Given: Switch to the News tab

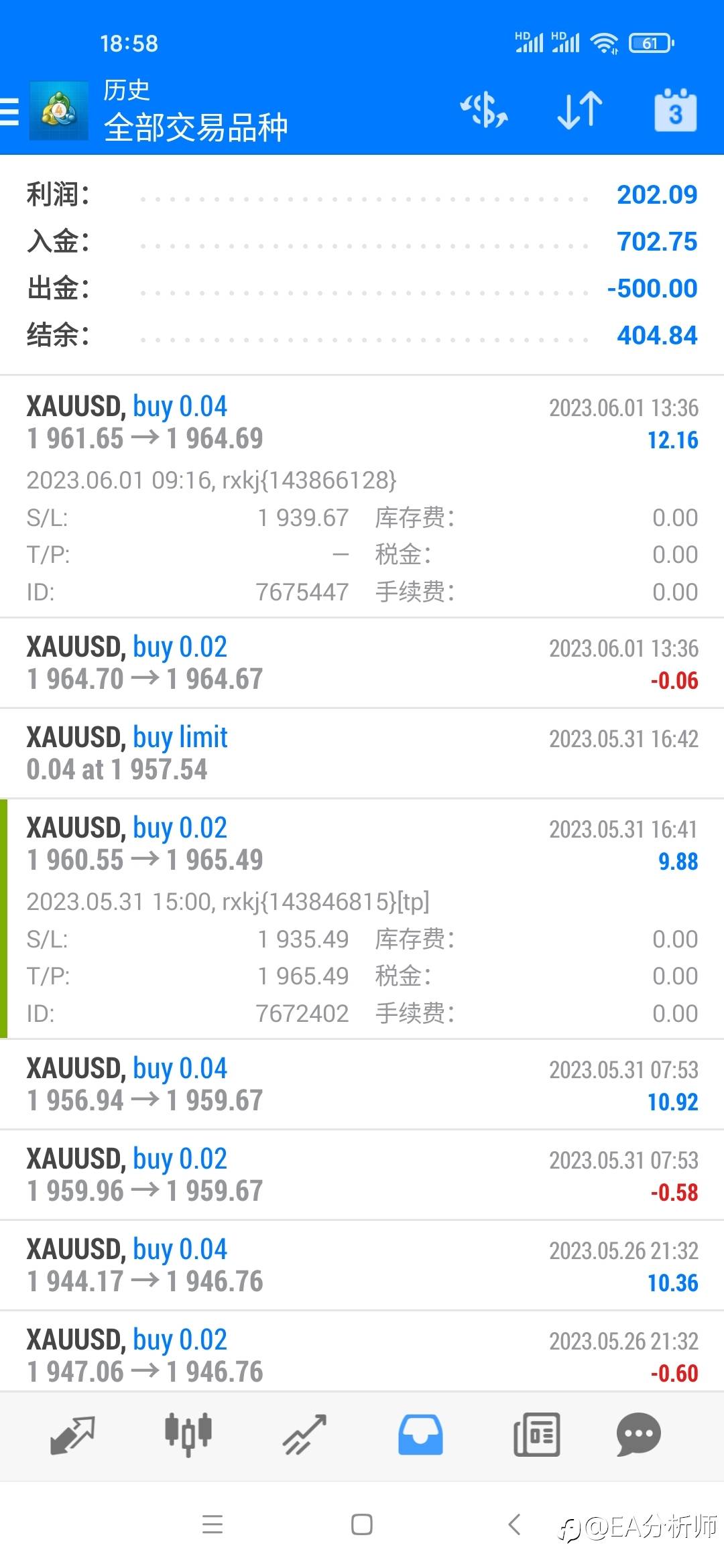Looking at the screenshot, I should (536, 1435).
